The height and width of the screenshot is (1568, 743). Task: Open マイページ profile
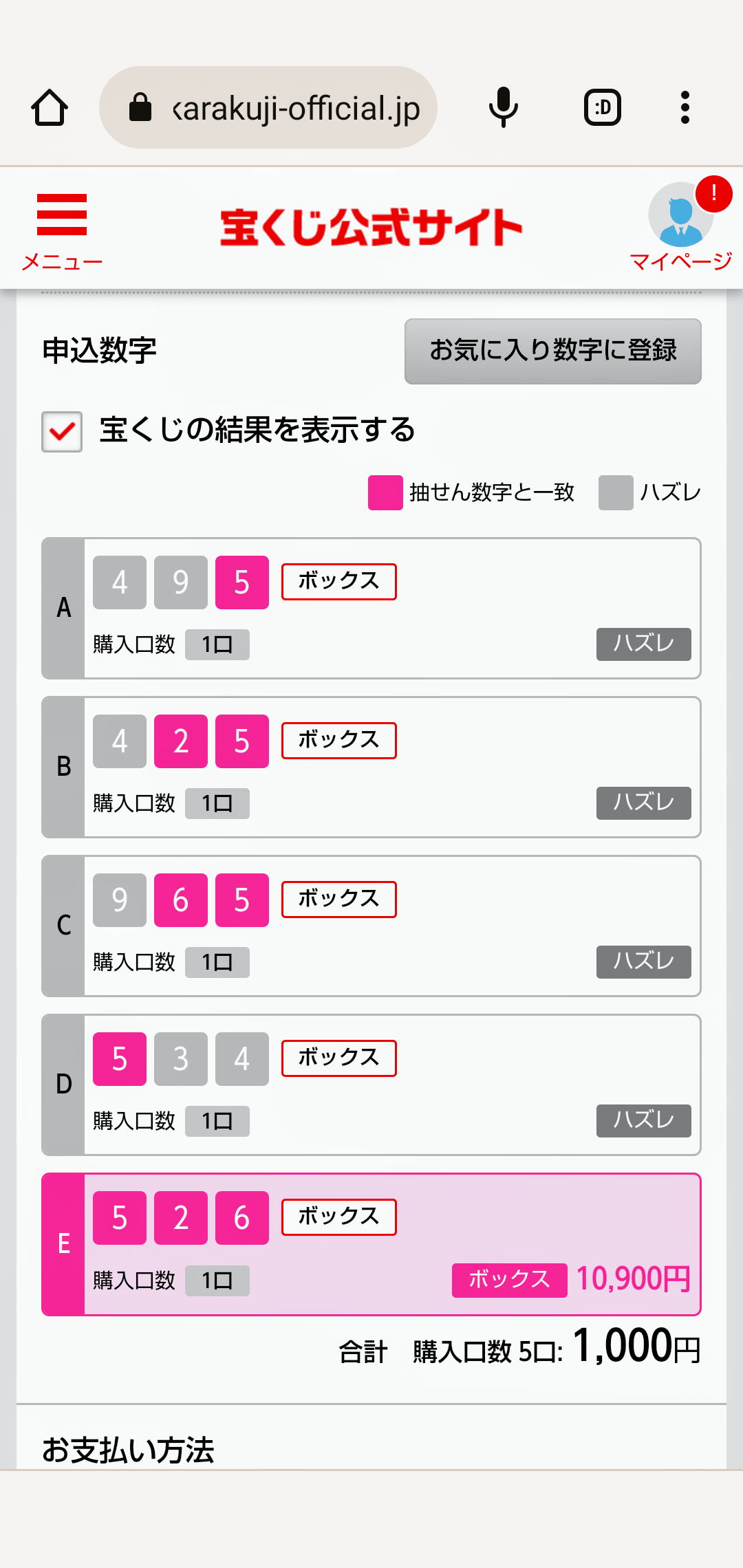coord(681,225)
